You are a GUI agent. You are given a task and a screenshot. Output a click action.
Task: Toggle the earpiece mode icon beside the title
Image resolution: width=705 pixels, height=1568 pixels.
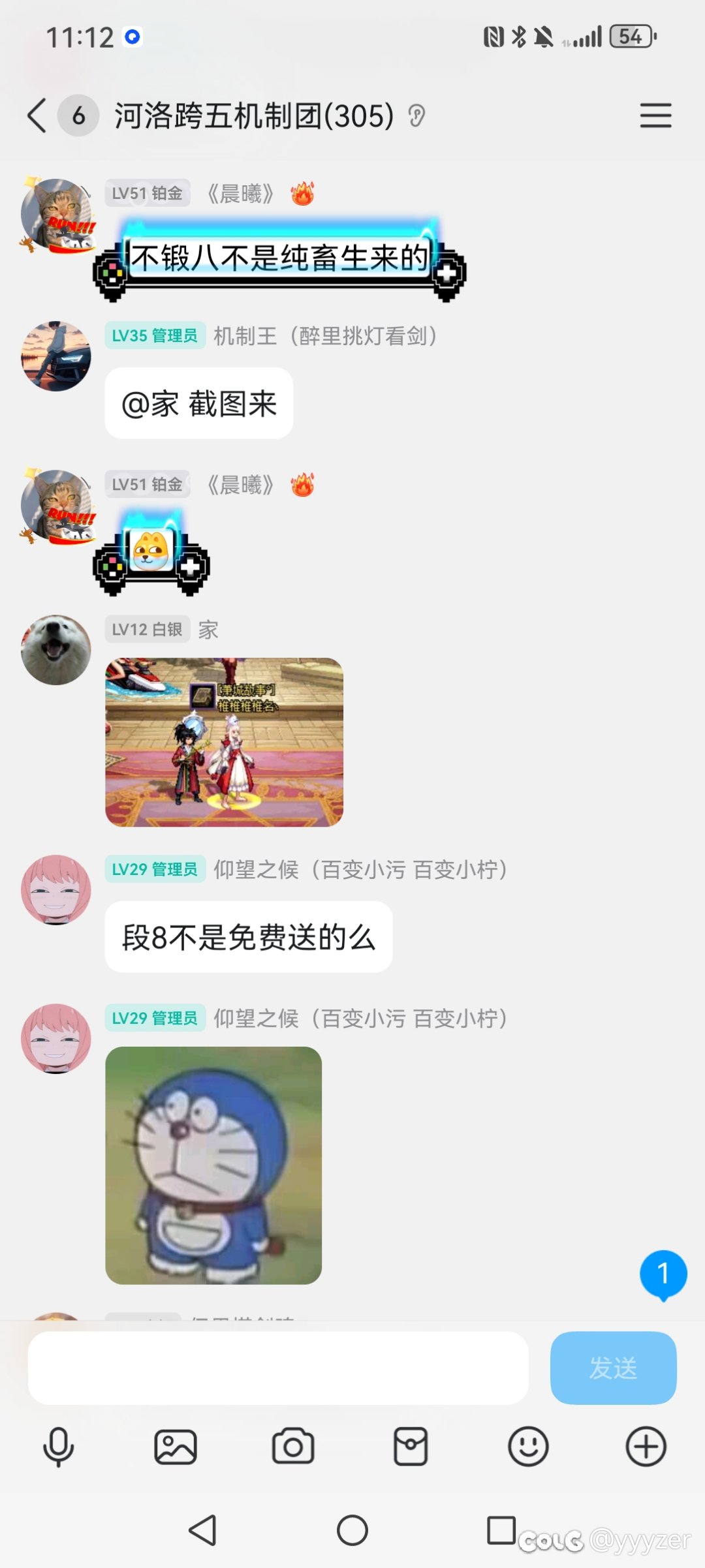point(416,116)
